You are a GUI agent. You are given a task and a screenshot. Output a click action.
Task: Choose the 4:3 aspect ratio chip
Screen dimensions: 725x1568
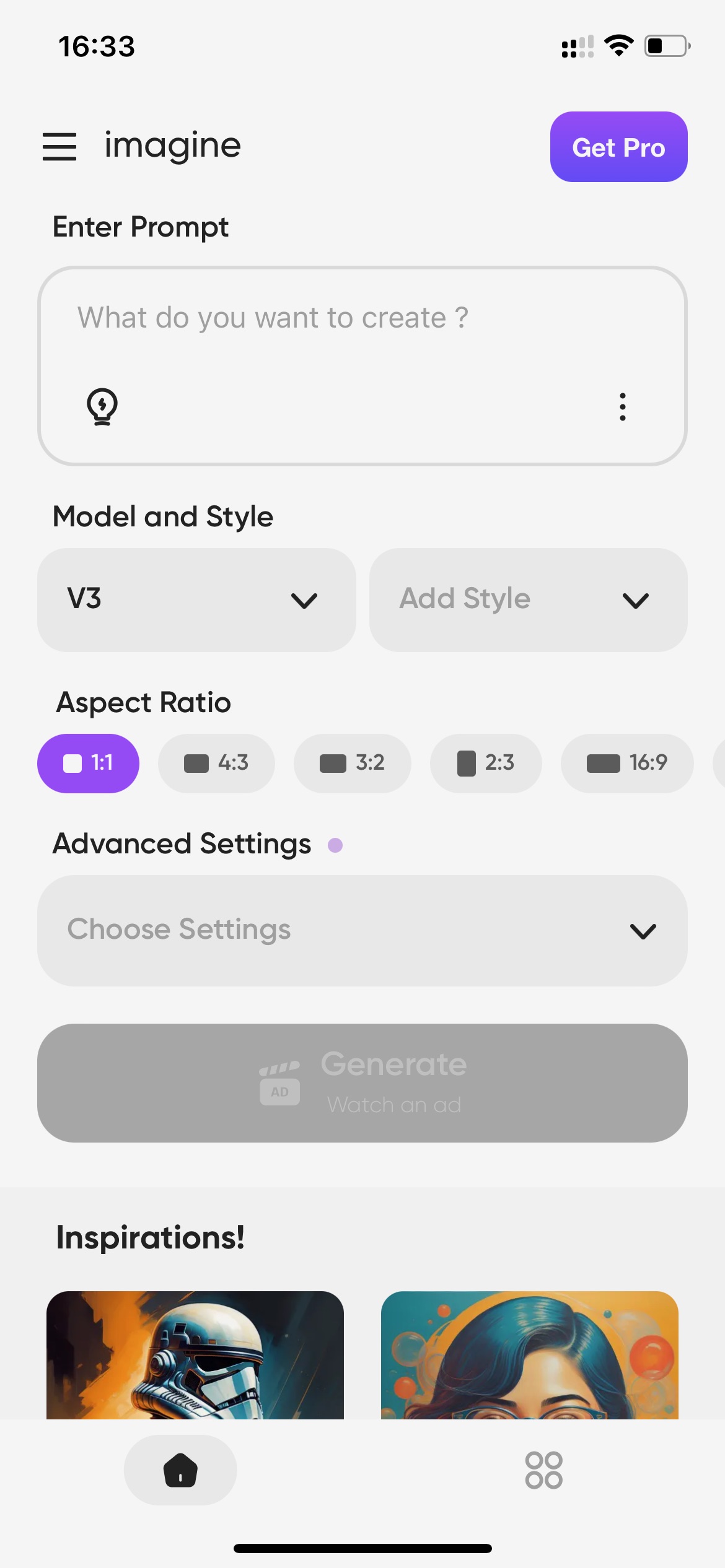[x=216, y=763]
